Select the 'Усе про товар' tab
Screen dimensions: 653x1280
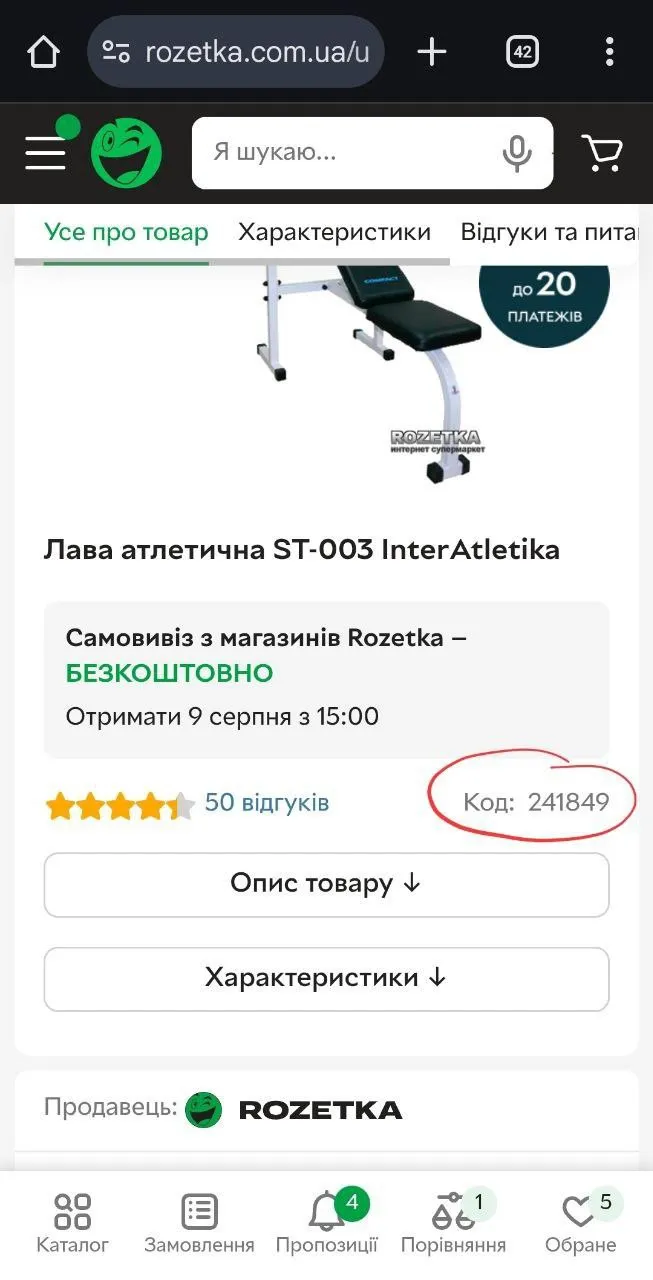126,233
